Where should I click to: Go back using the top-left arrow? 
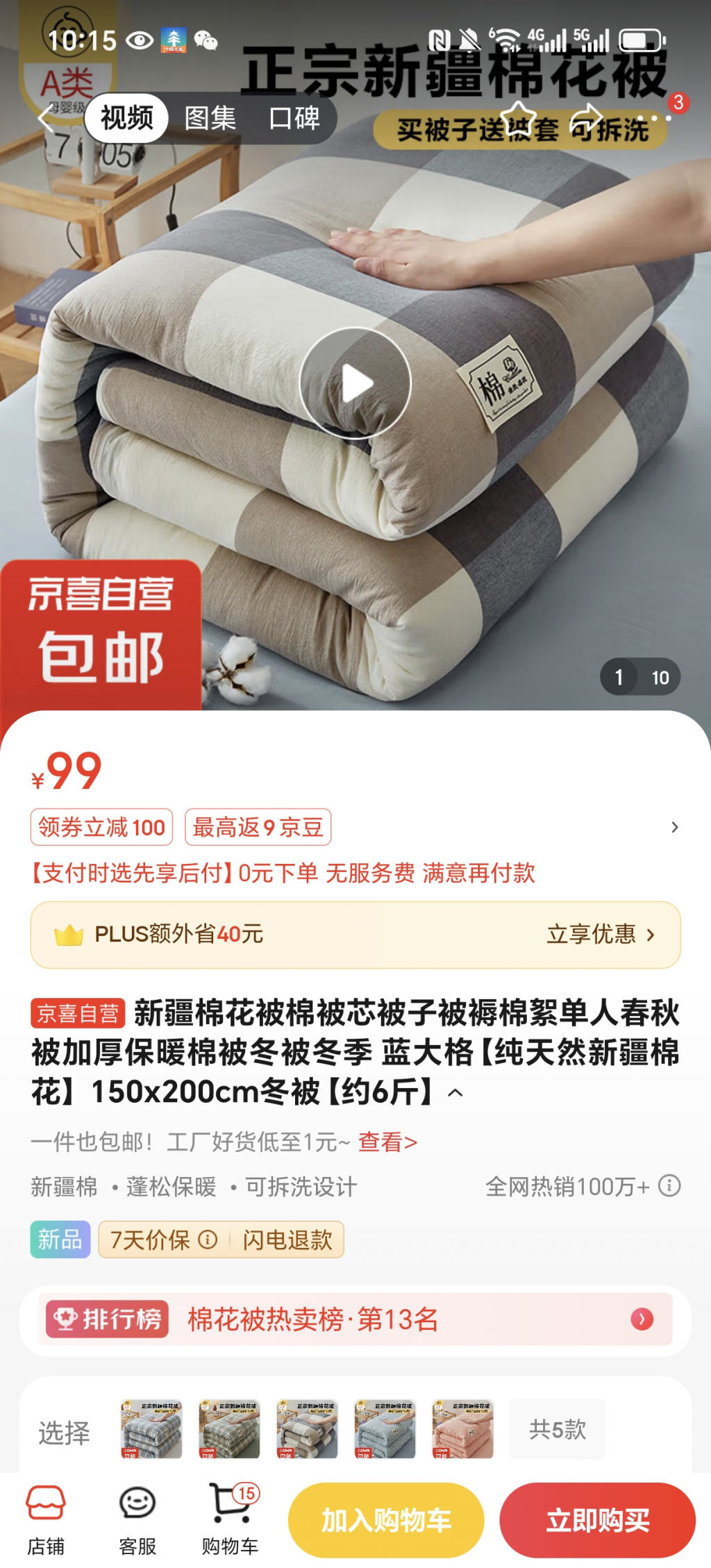click(x=46, y=118)
